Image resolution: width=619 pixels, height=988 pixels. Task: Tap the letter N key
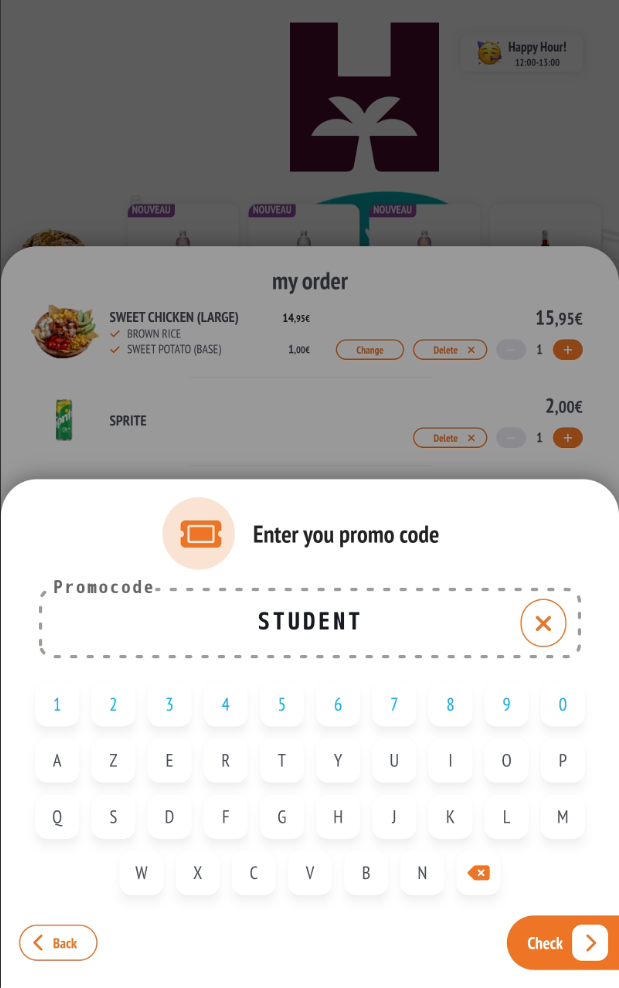[x=422, y=873]
